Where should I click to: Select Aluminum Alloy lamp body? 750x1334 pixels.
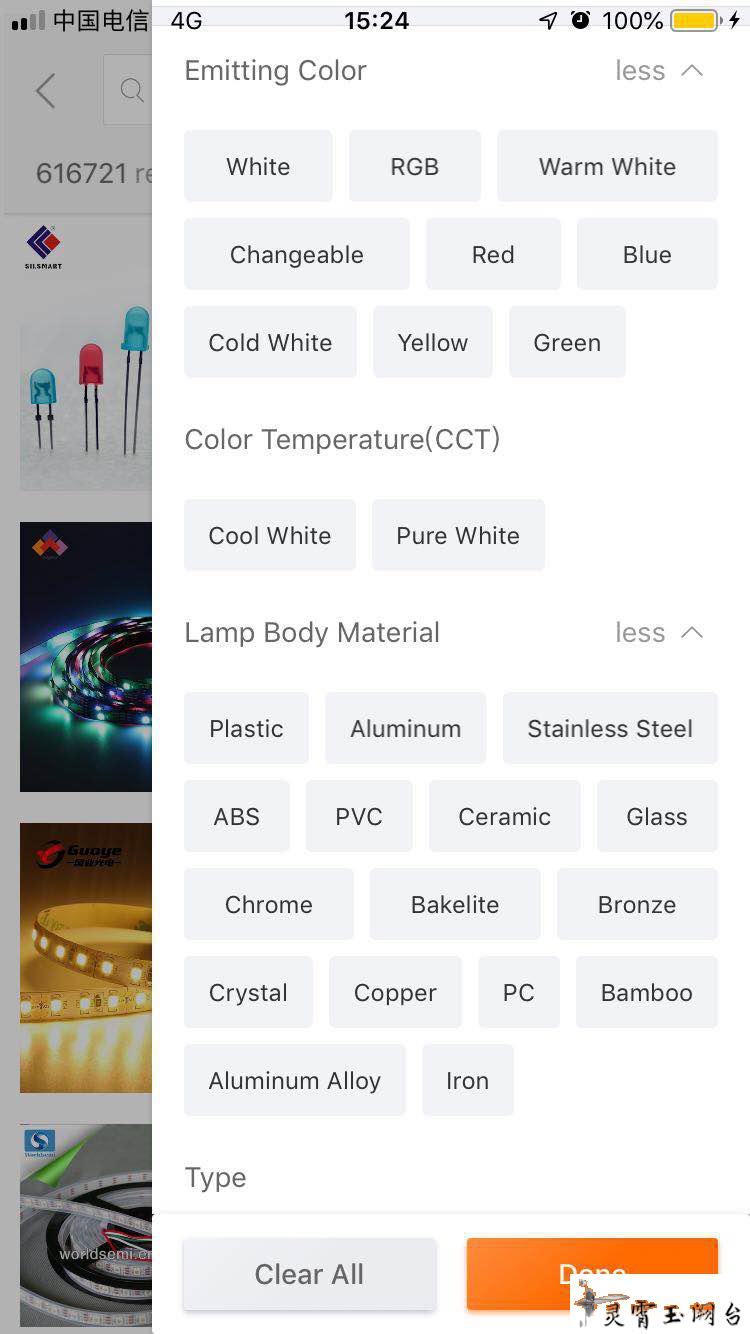pos(294,1080)
